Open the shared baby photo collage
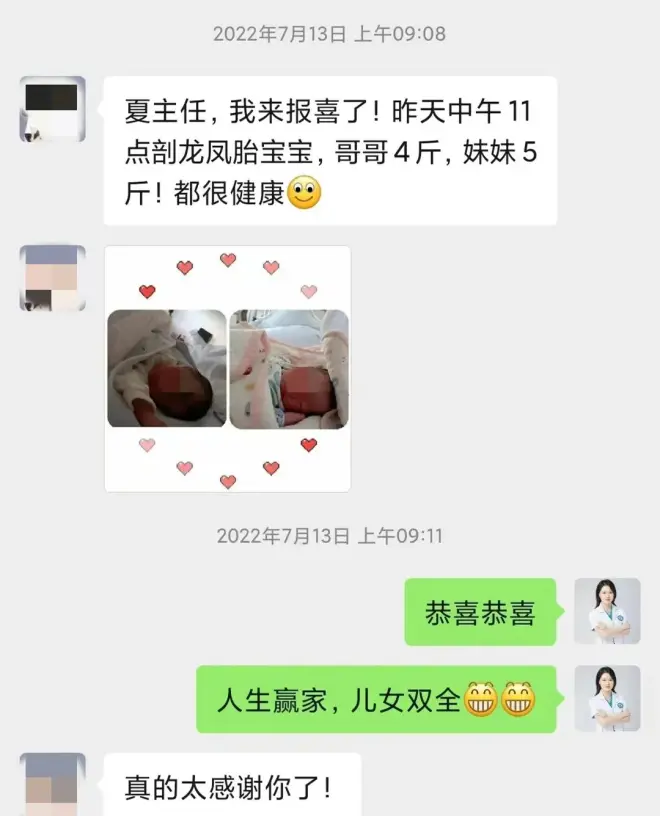 pyautogui.click(x=228, y=369)
